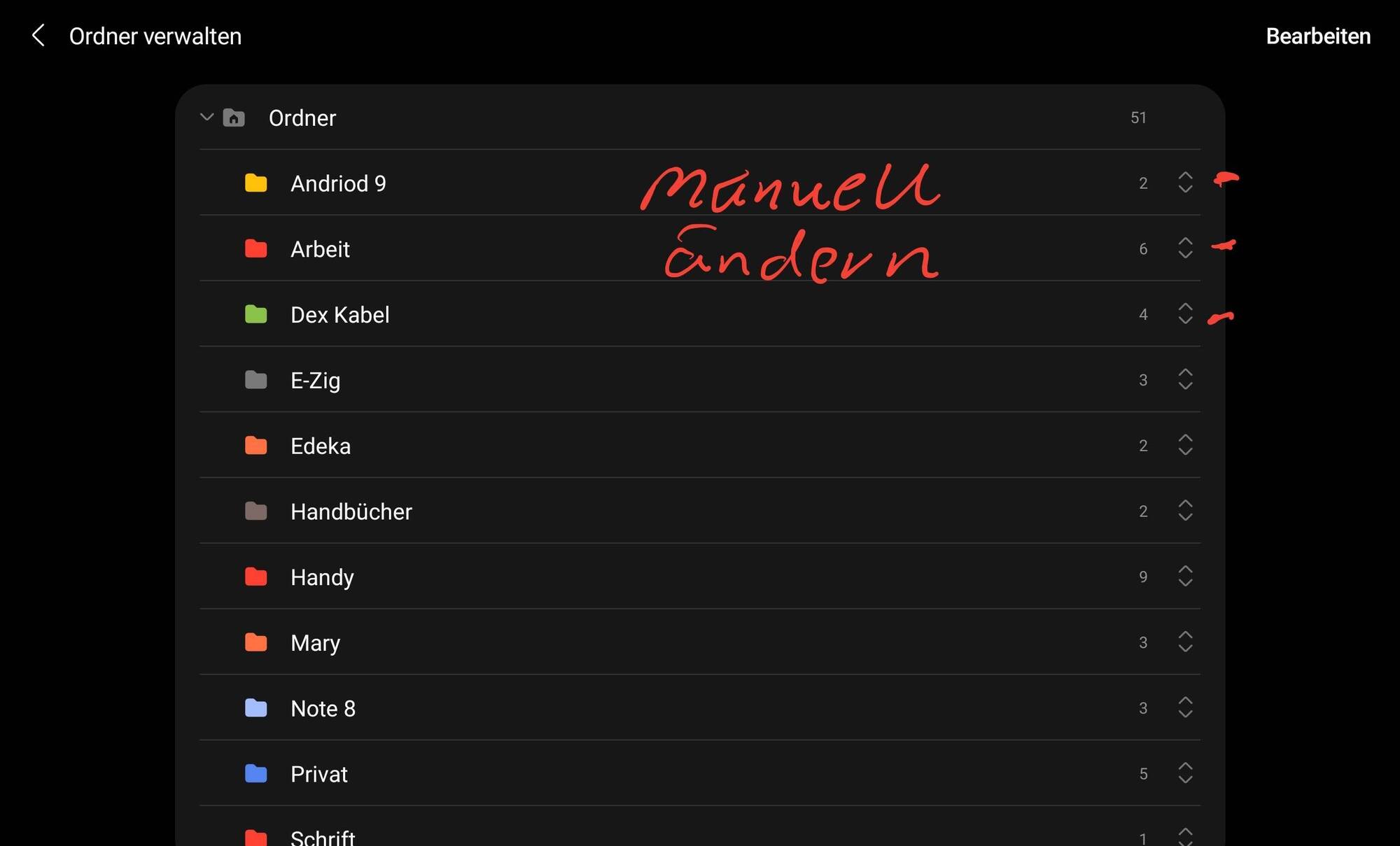Go back from Ordner verwalten

[x=39, y=36]
